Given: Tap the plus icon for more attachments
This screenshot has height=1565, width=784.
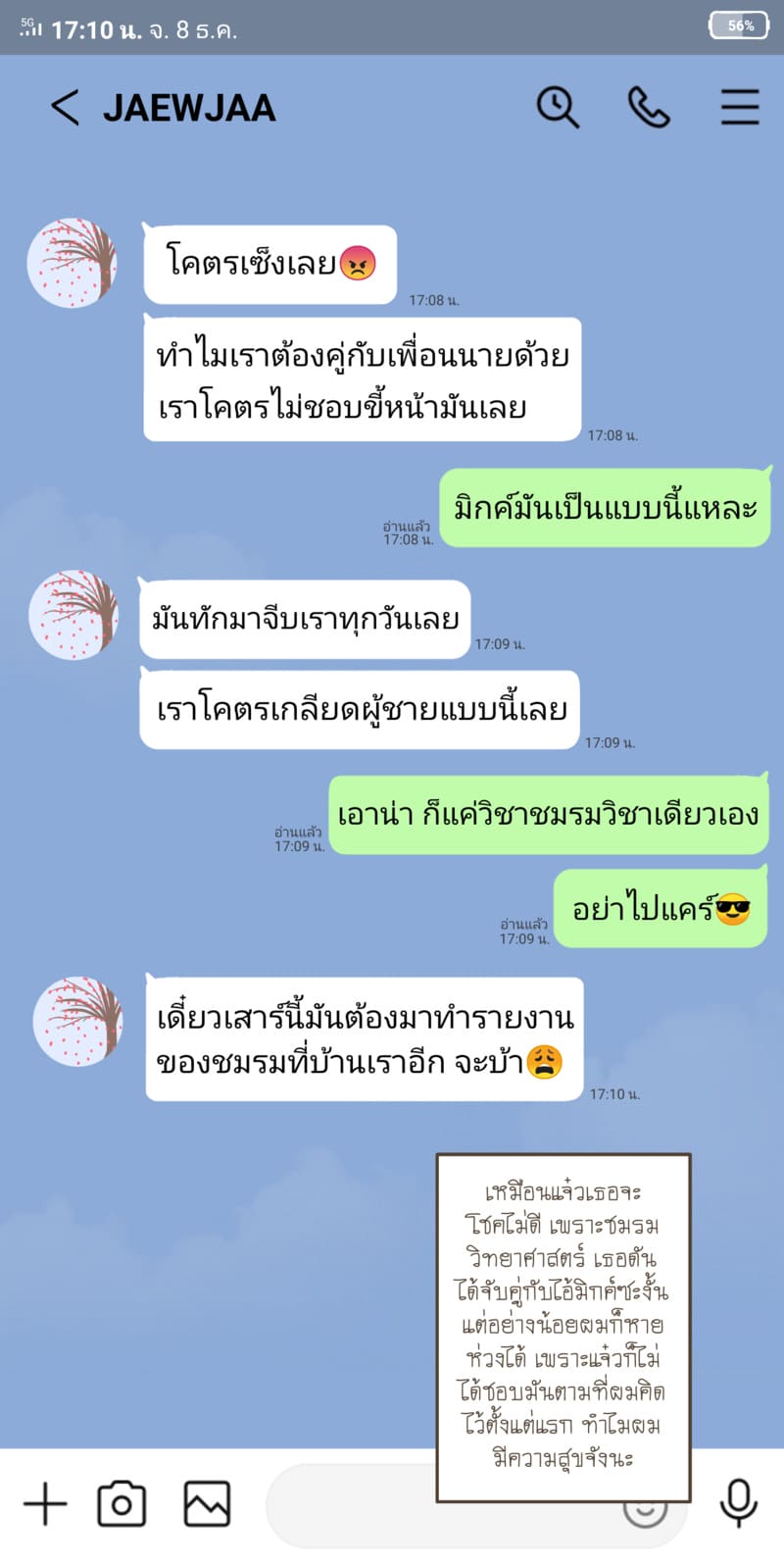Looking at the screenshot, I should coord(43,1501).
